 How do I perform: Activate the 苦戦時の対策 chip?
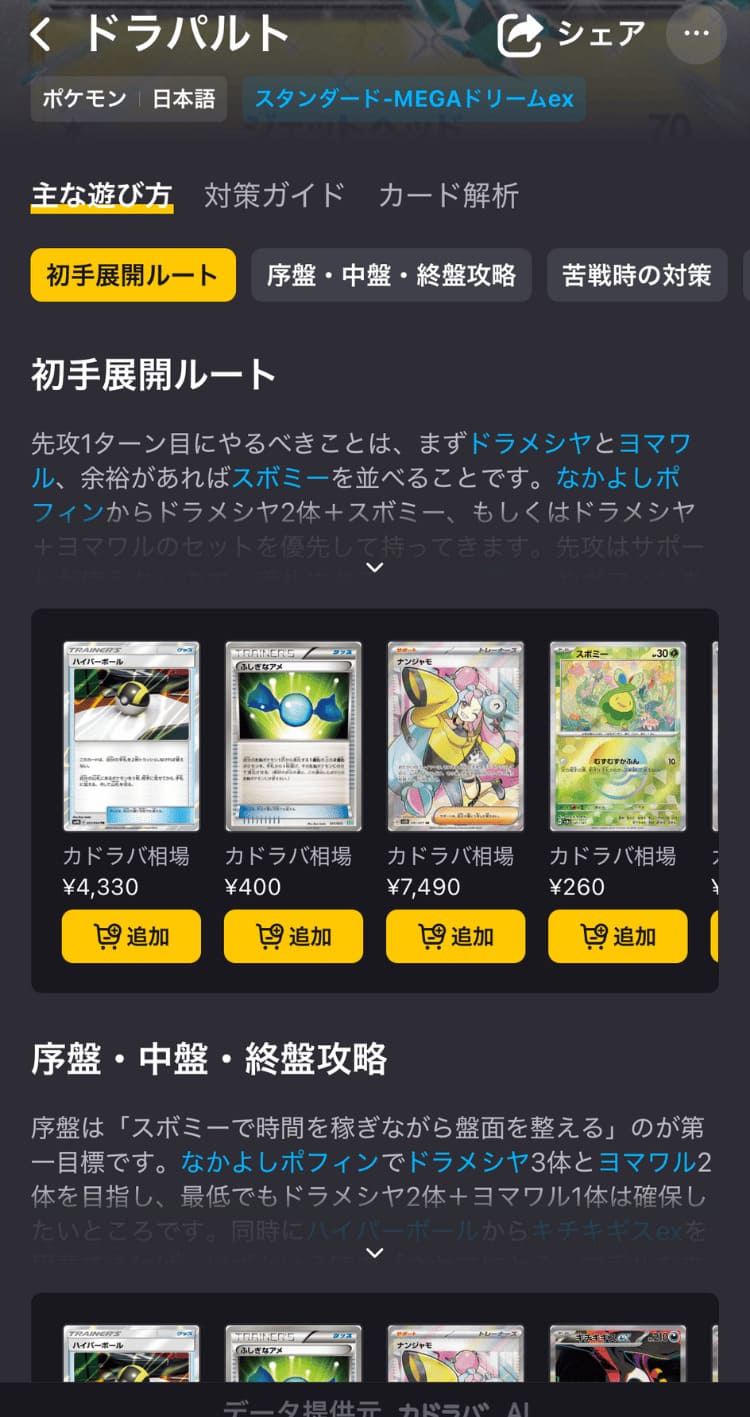click(637, 274)
